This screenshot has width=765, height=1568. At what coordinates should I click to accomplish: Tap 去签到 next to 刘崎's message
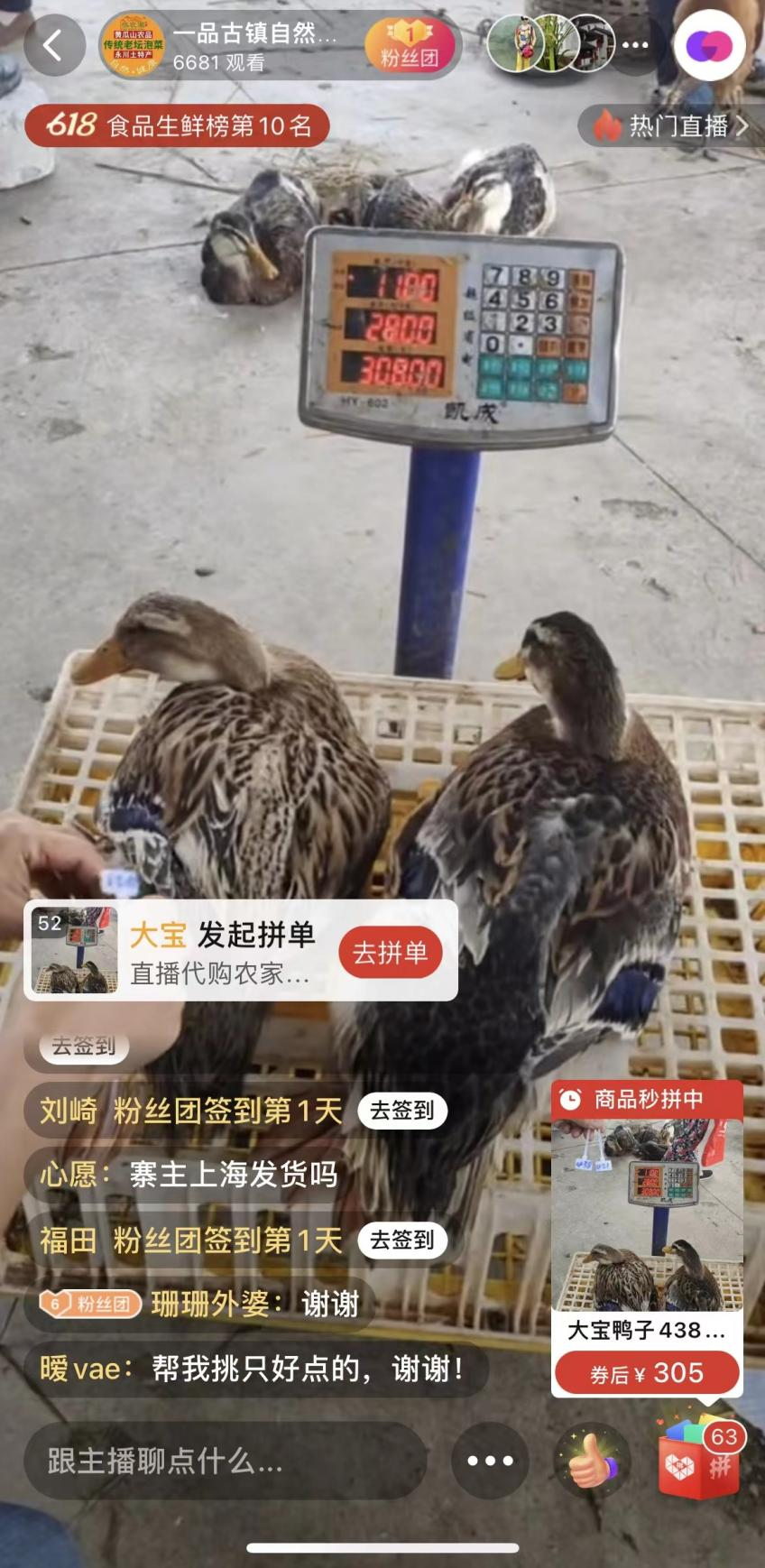tap(402, 1111)
